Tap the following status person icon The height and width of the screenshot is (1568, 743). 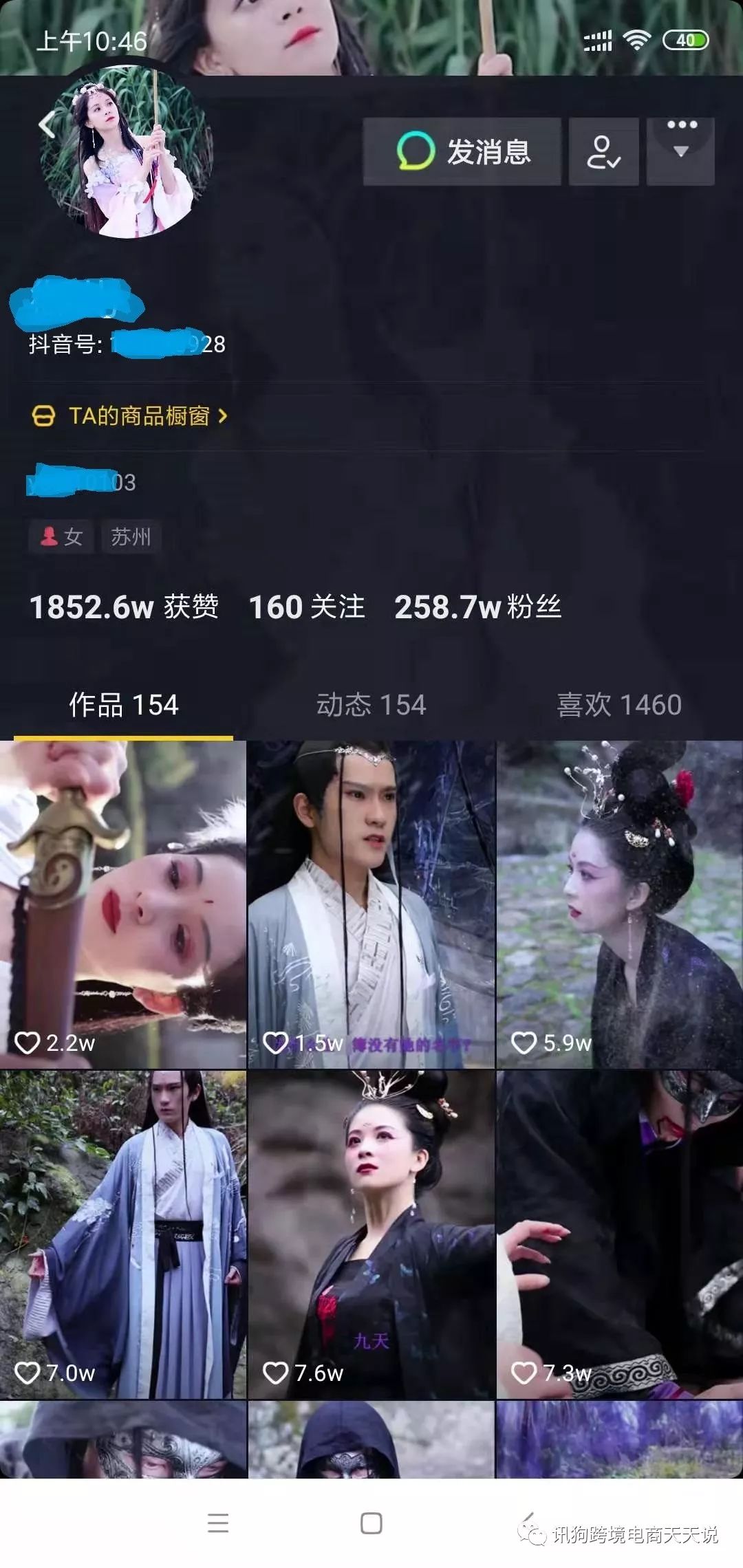tap(604, 151)
